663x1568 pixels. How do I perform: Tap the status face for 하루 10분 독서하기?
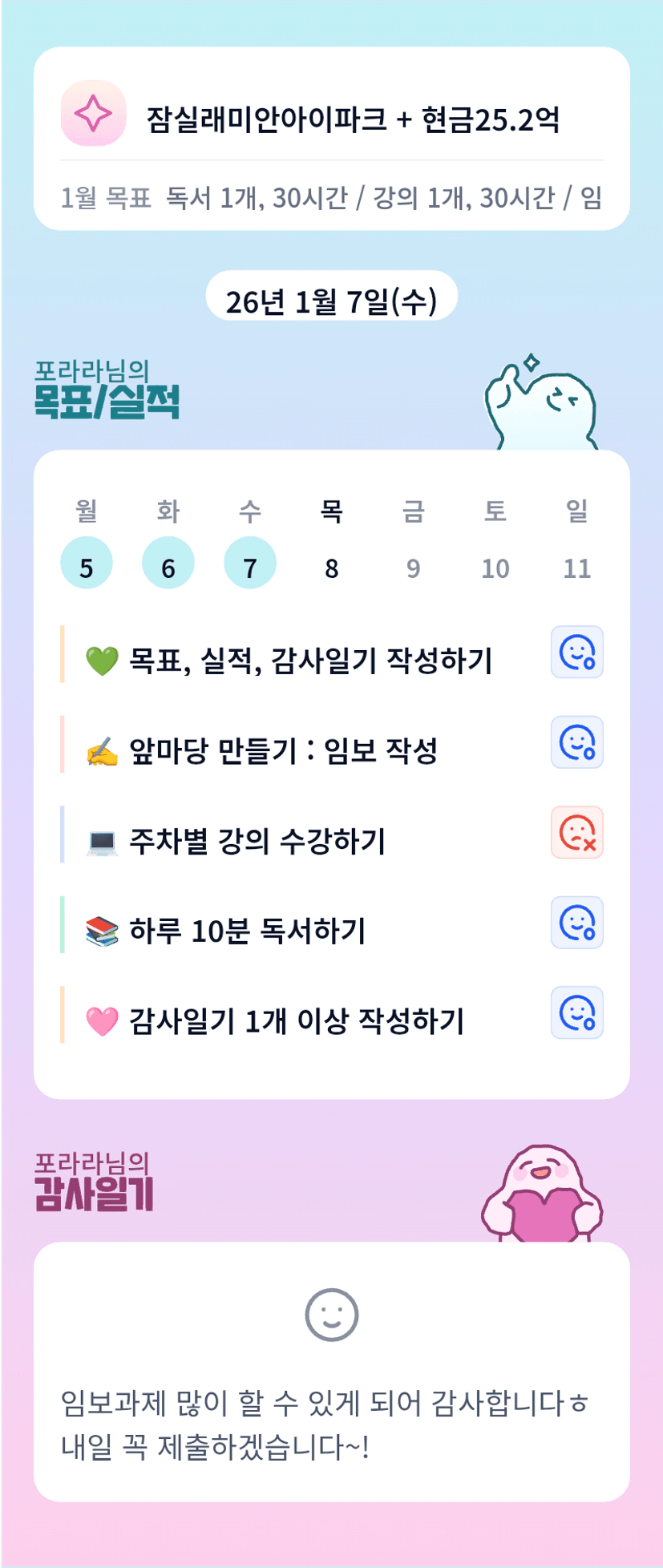(x=577, y=923)
